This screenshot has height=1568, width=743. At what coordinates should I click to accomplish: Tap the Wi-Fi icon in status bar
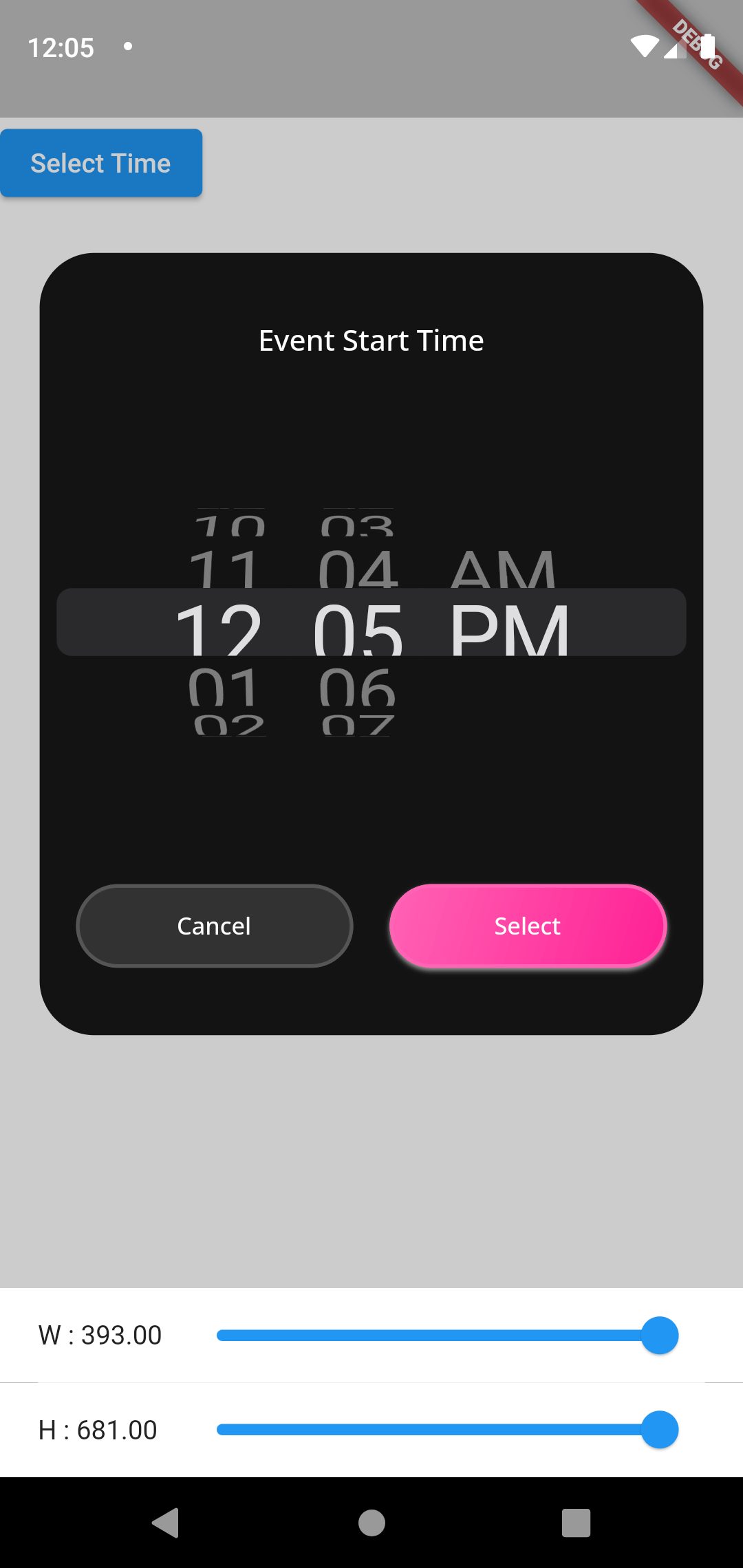644,45
